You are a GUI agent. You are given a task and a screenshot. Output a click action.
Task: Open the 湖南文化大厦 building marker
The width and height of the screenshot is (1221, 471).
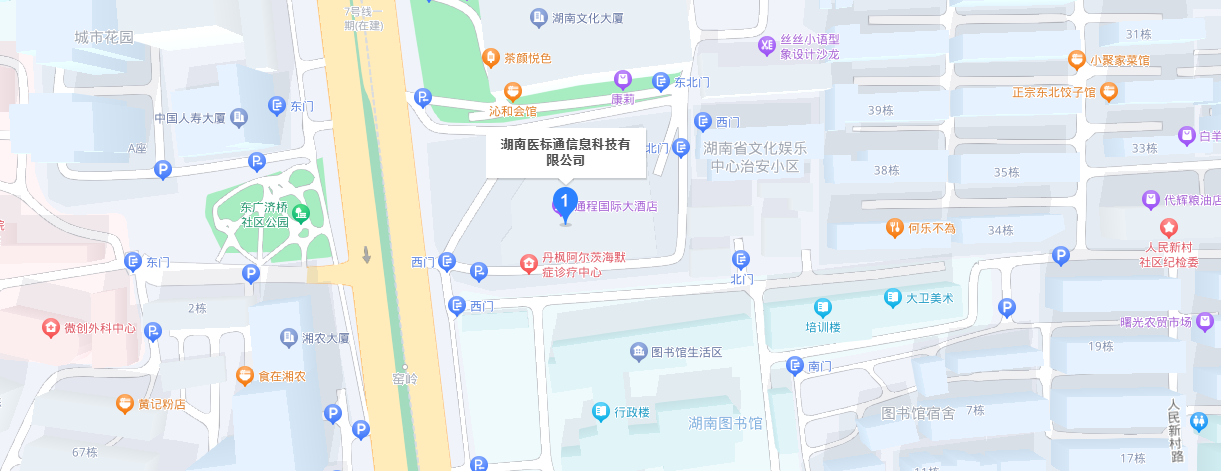coord(539,18)
